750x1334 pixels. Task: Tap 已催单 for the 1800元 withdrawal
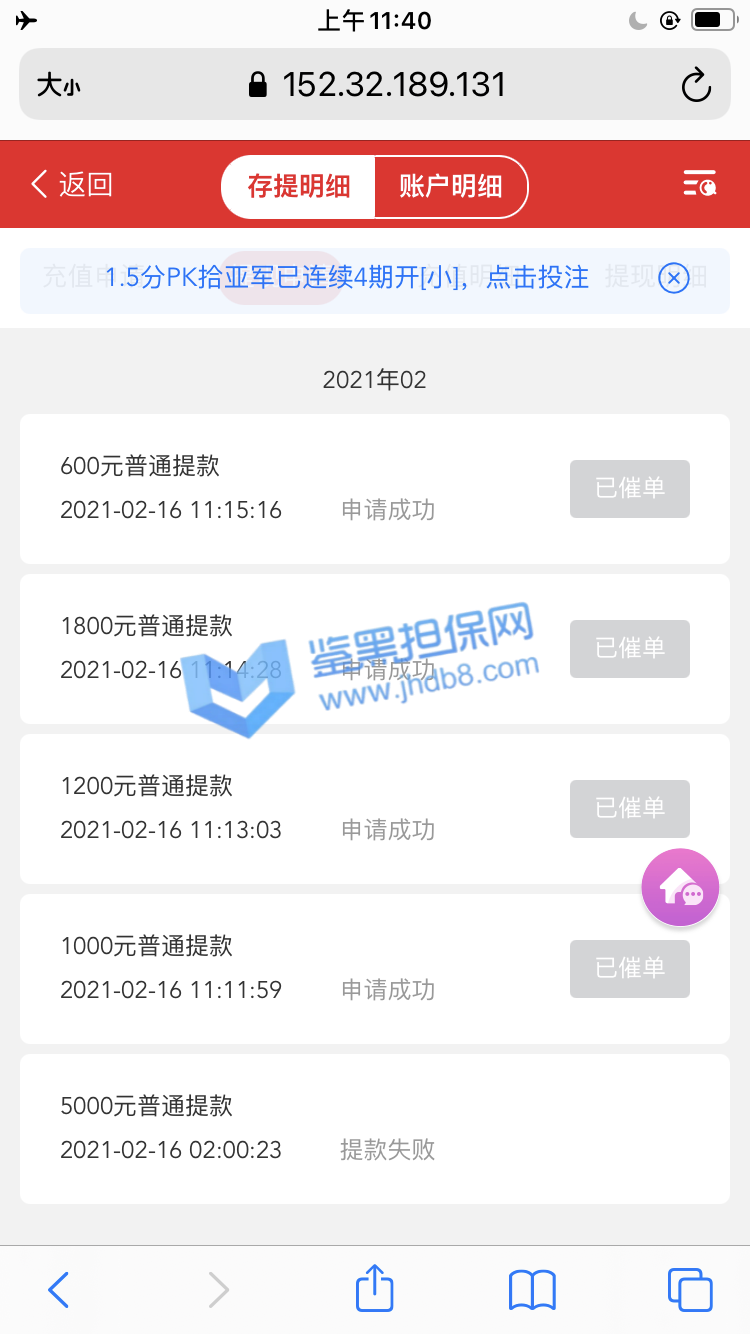pos(629,649)
